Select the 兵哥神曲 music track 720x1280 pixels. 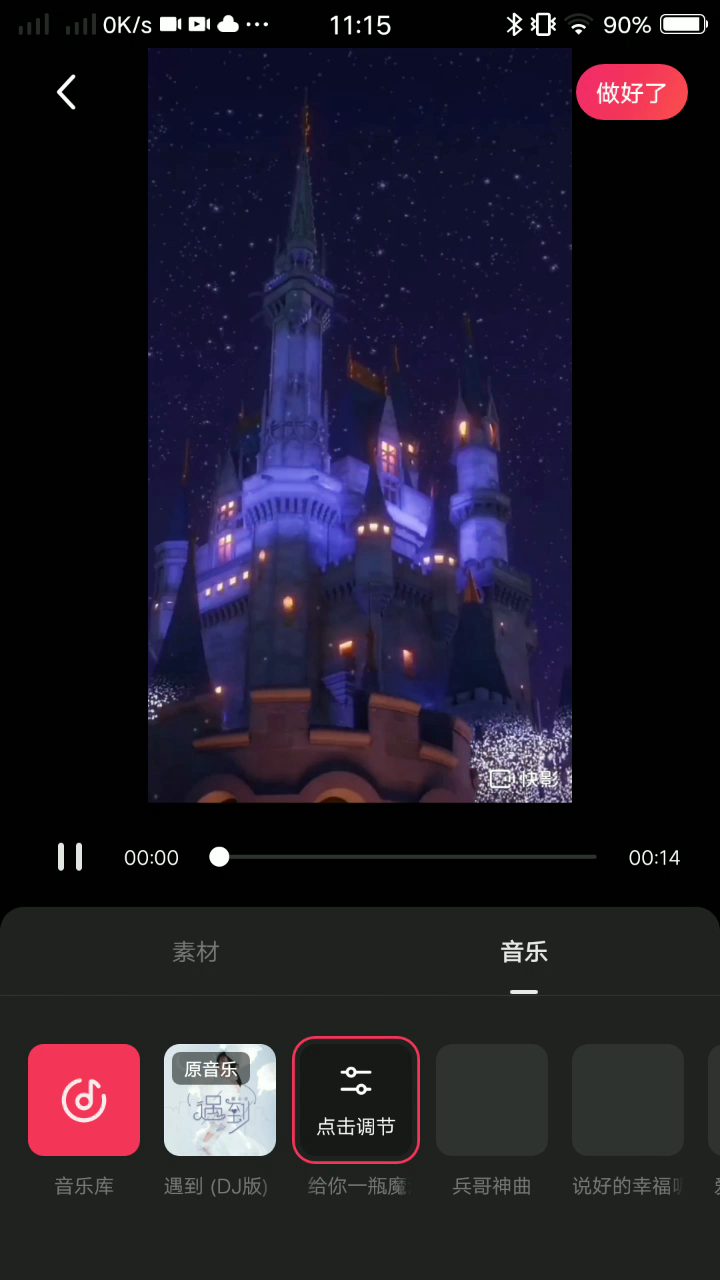click(x=492, y=1100)
